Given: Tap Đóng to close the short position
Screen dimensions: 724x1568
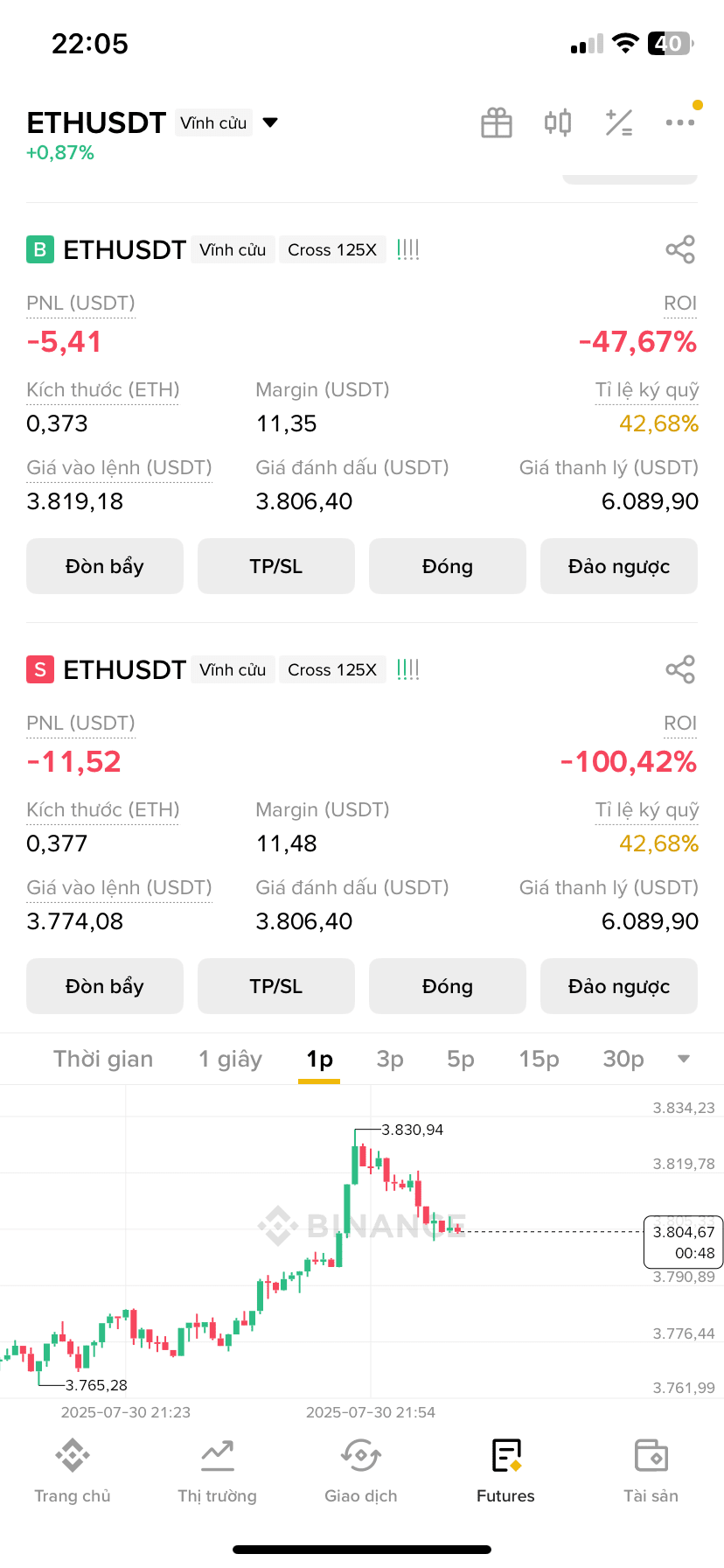Looking at the screenshot, I should tap(448, 986).
